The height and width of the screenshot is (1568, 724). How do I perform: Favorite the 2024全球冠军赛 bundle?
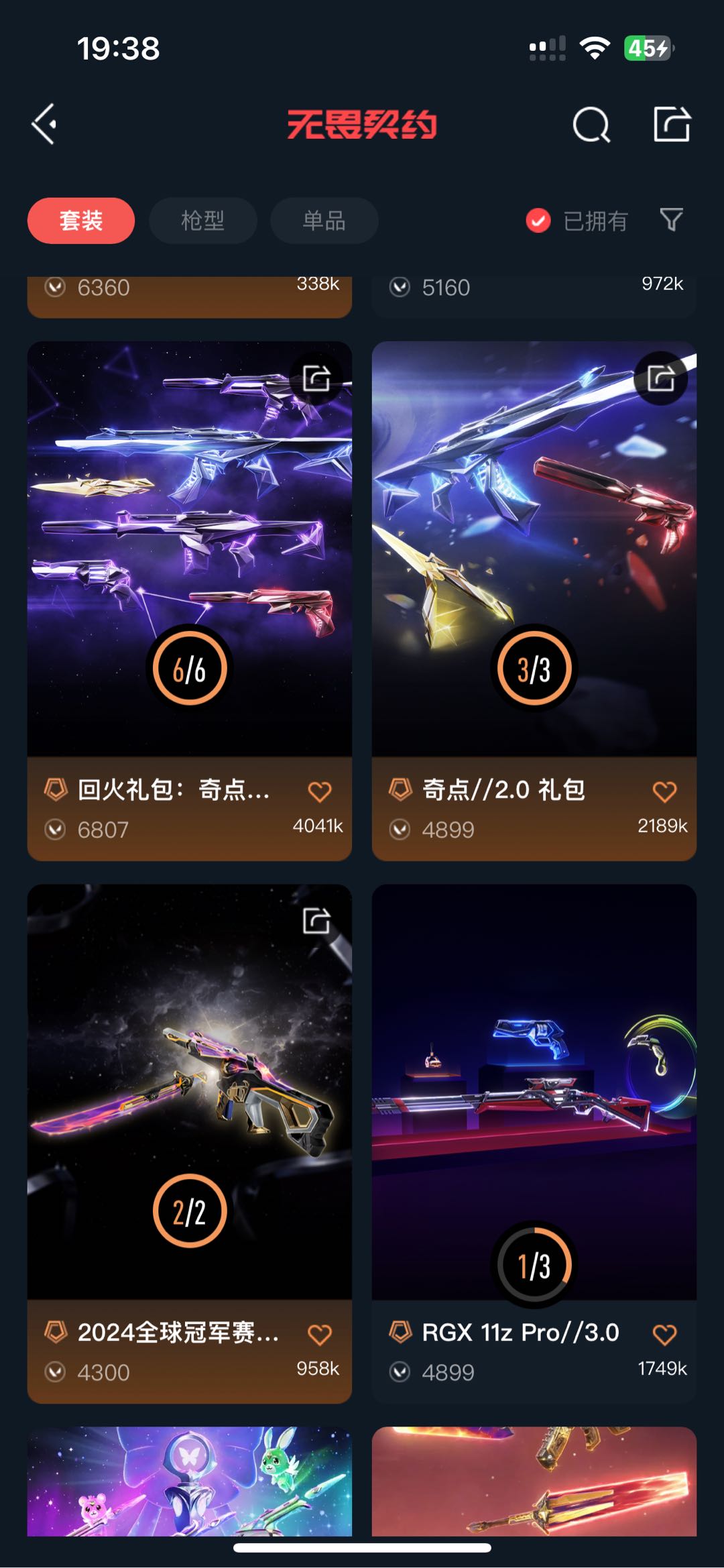point(320,1335)
